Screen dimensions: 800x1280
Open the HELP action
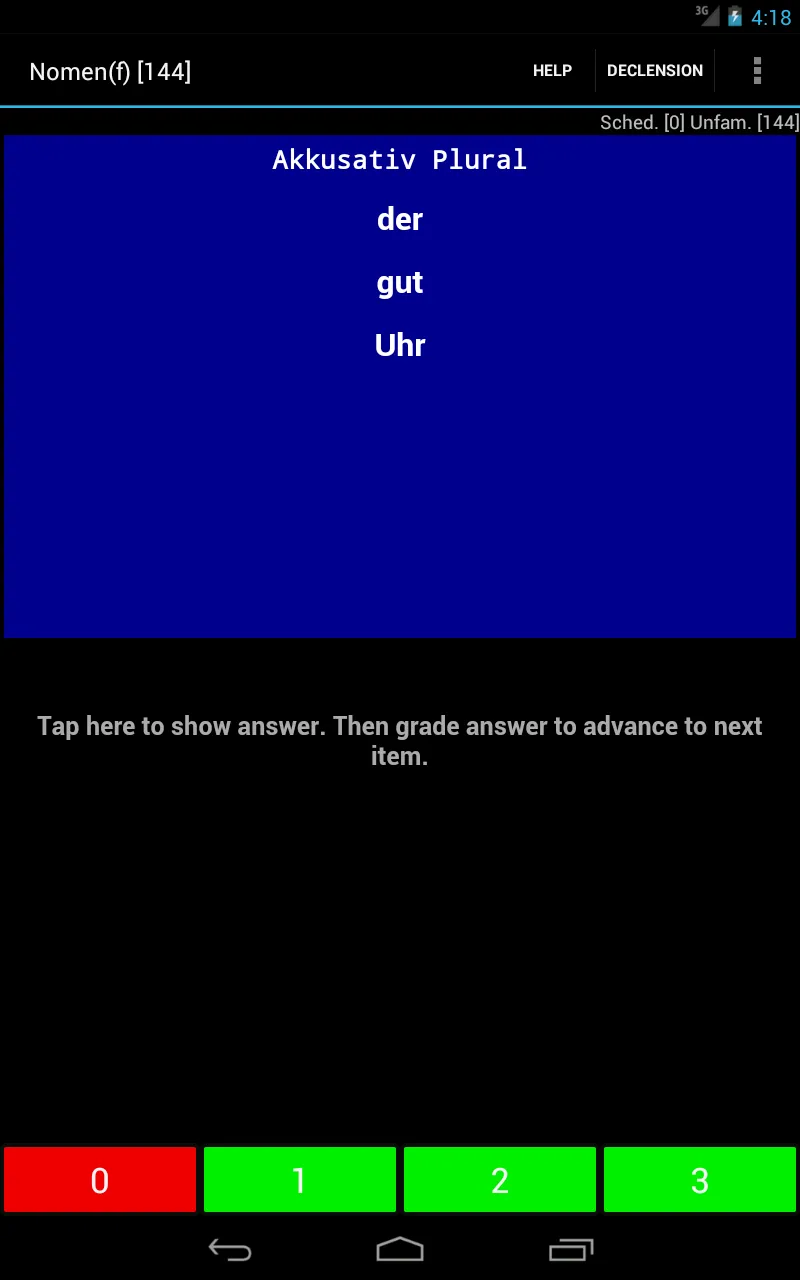pos(552,71)
